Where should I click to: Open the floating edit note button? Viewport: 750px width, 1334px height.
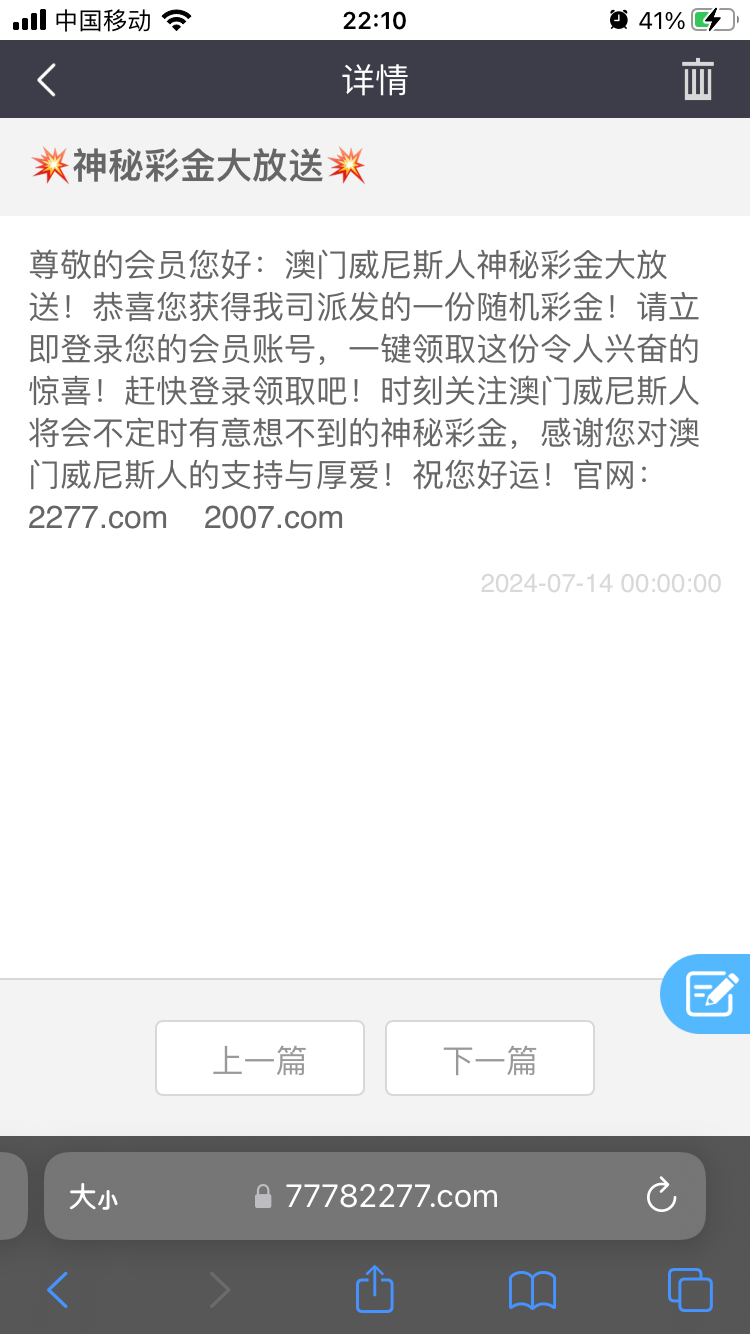point(711,993)
